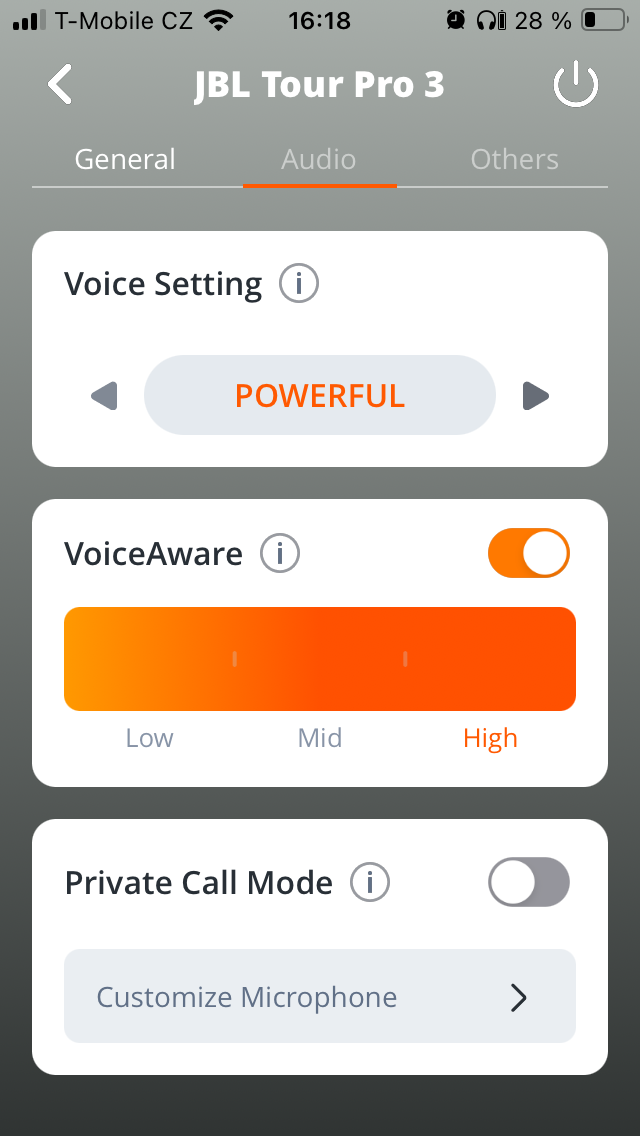640x1136 pixels.
Task: Show info about Private Call Mode
Action: [370, 883]
